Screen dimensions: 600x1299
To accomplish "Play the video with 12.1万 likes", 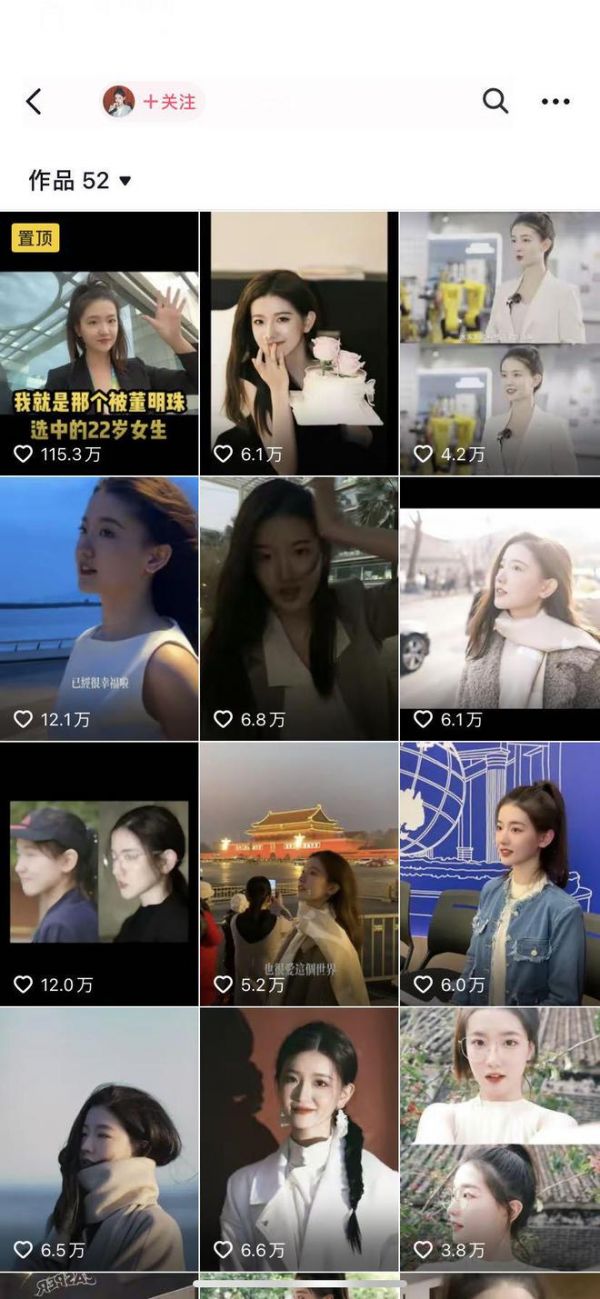I will pos(99,608).
